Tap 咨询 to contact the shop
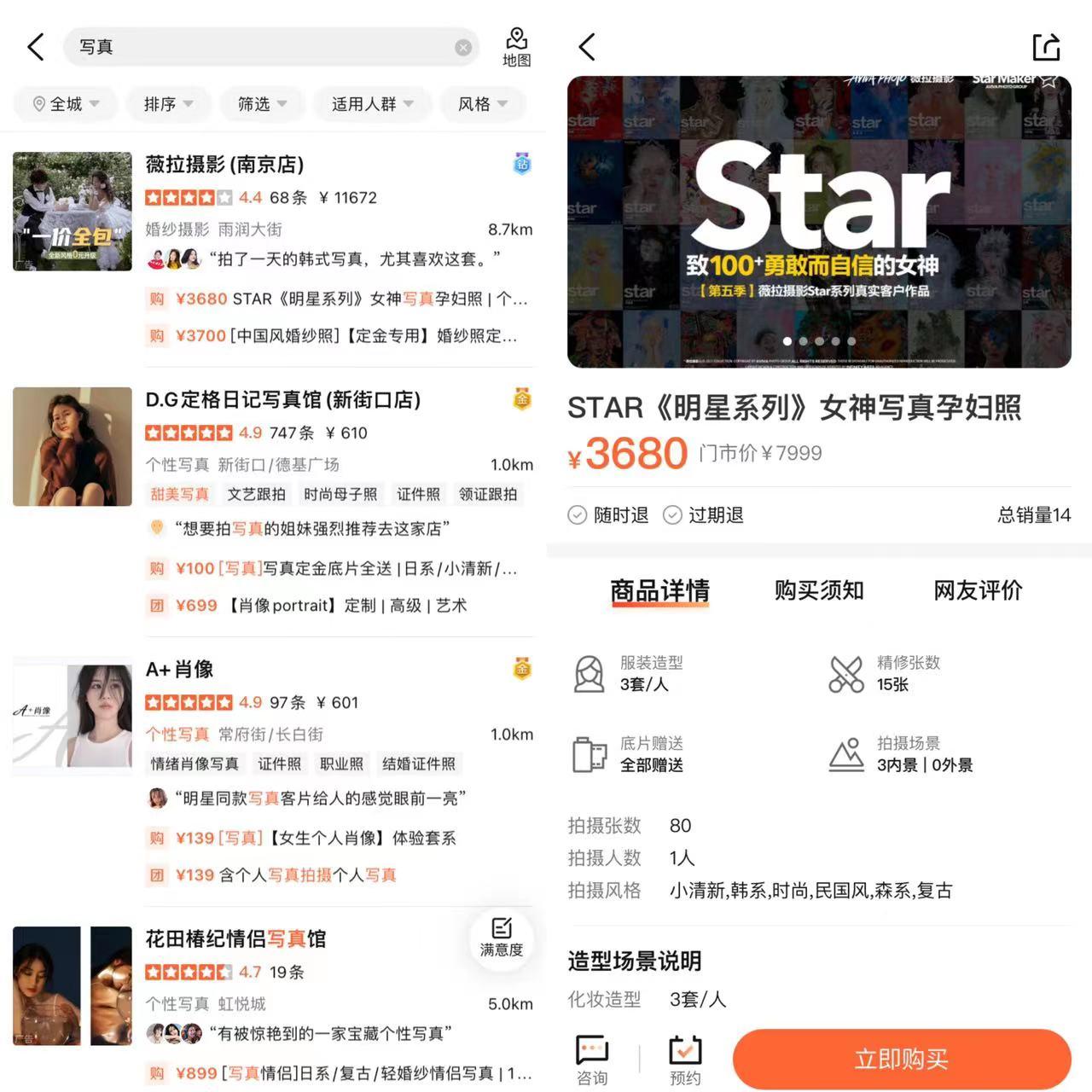The height and width of the screenshot is (1092, 1092). [x=592, y=1060]
